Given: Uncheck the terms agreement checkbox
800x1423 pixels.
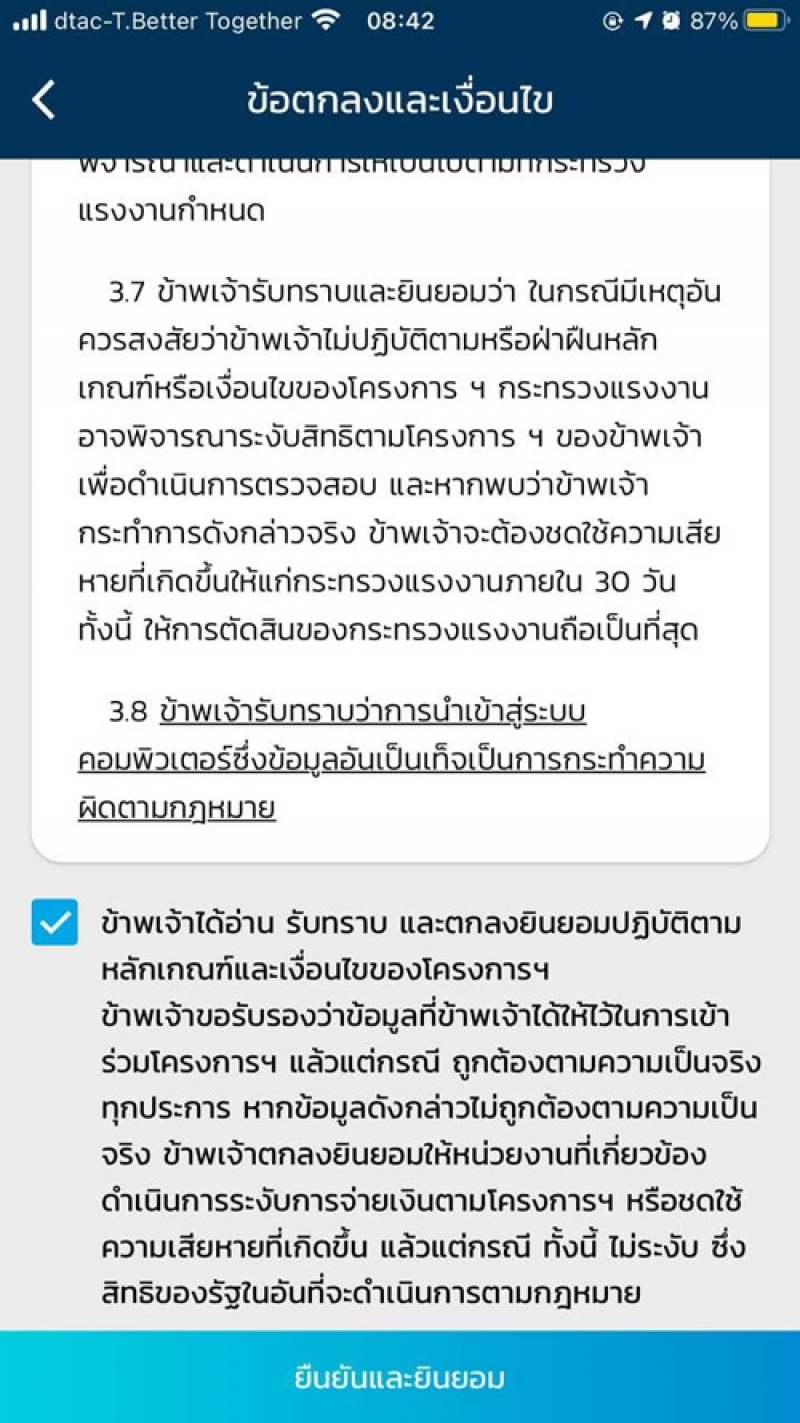Looking at the screenshot, I should [54, 922].
